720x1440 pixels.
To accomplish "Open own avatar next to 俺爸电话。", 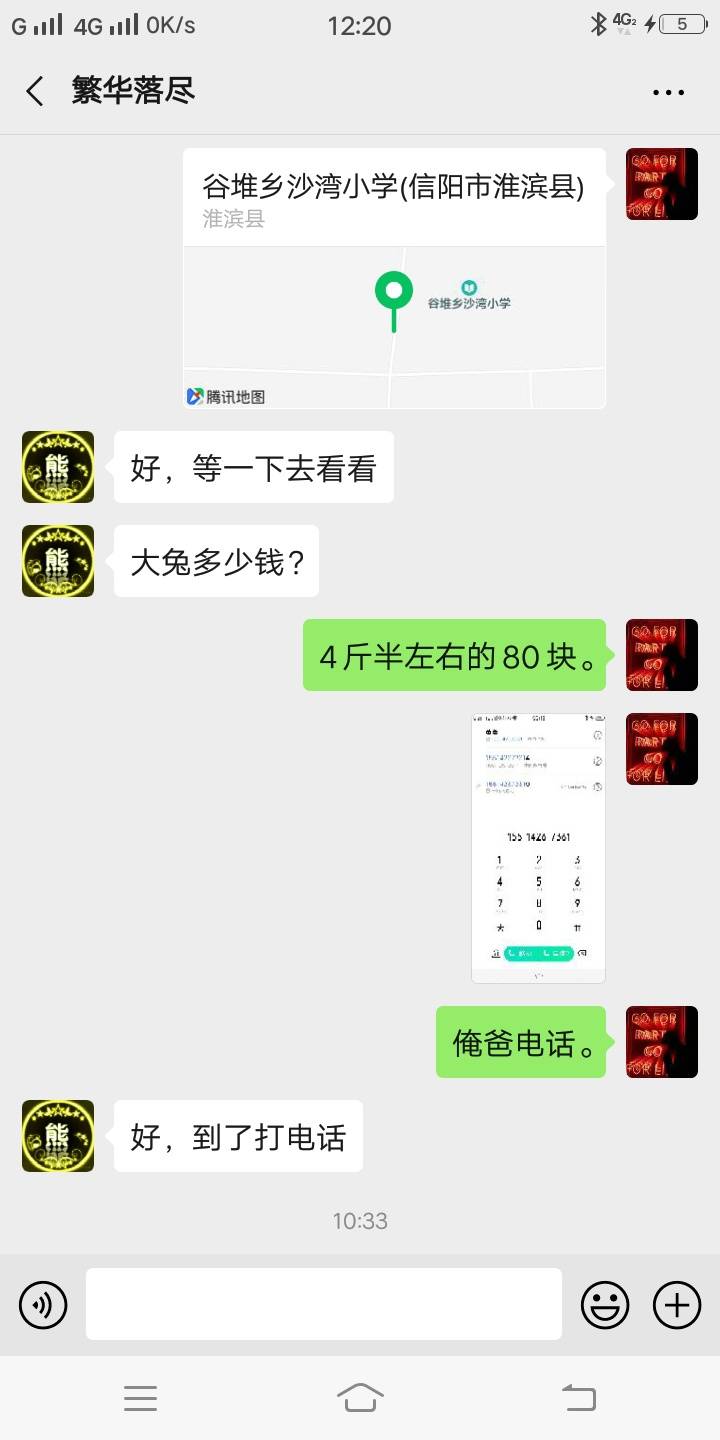I will (x=661, y=1042).
